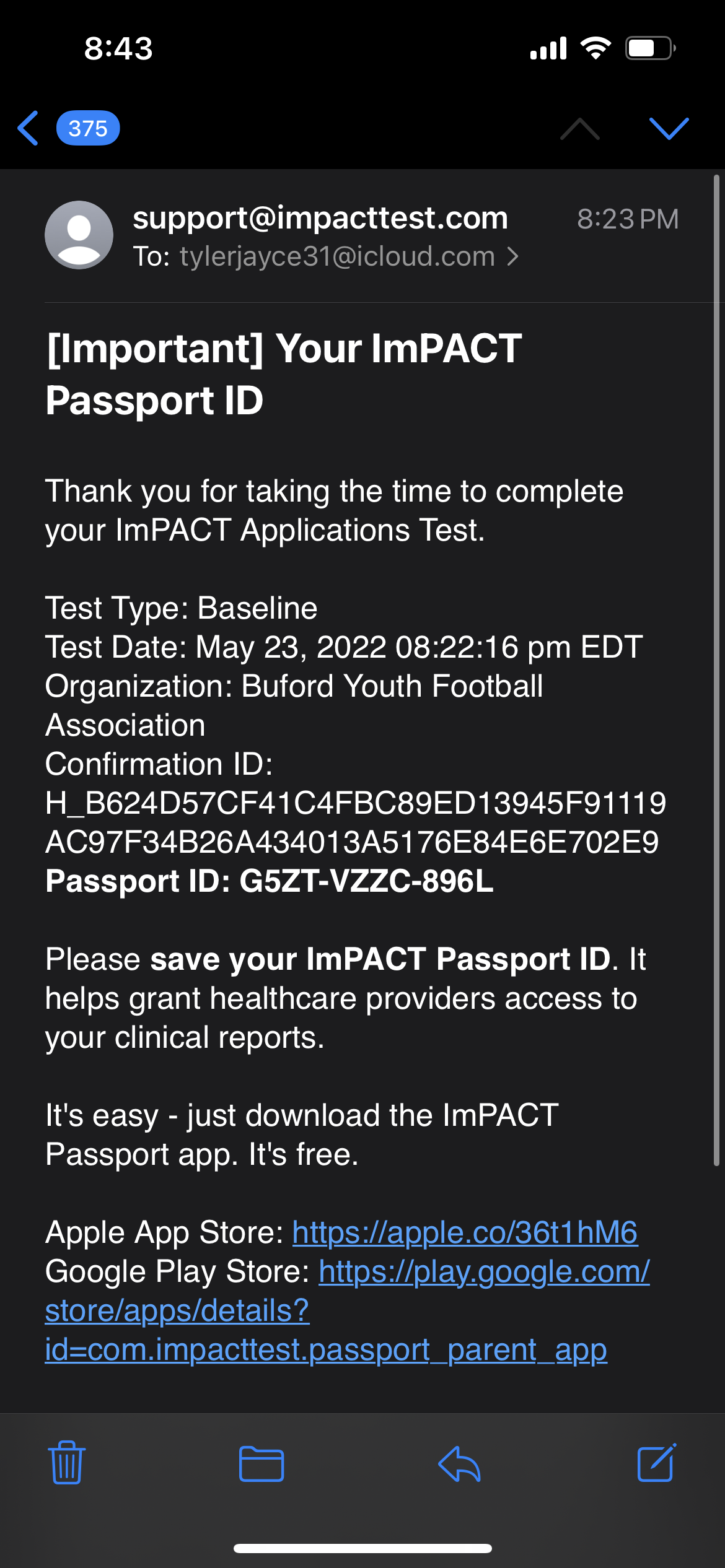Move this message to a folder

coord(261,1464)
